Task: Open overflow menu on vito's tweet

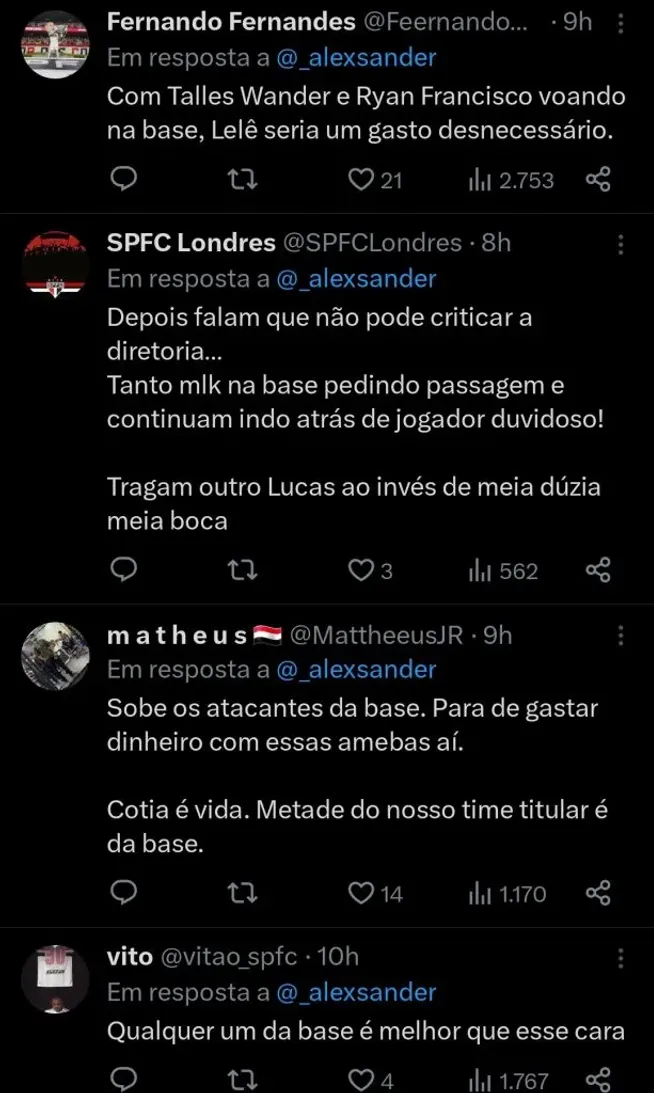Action: click(620, 958)
